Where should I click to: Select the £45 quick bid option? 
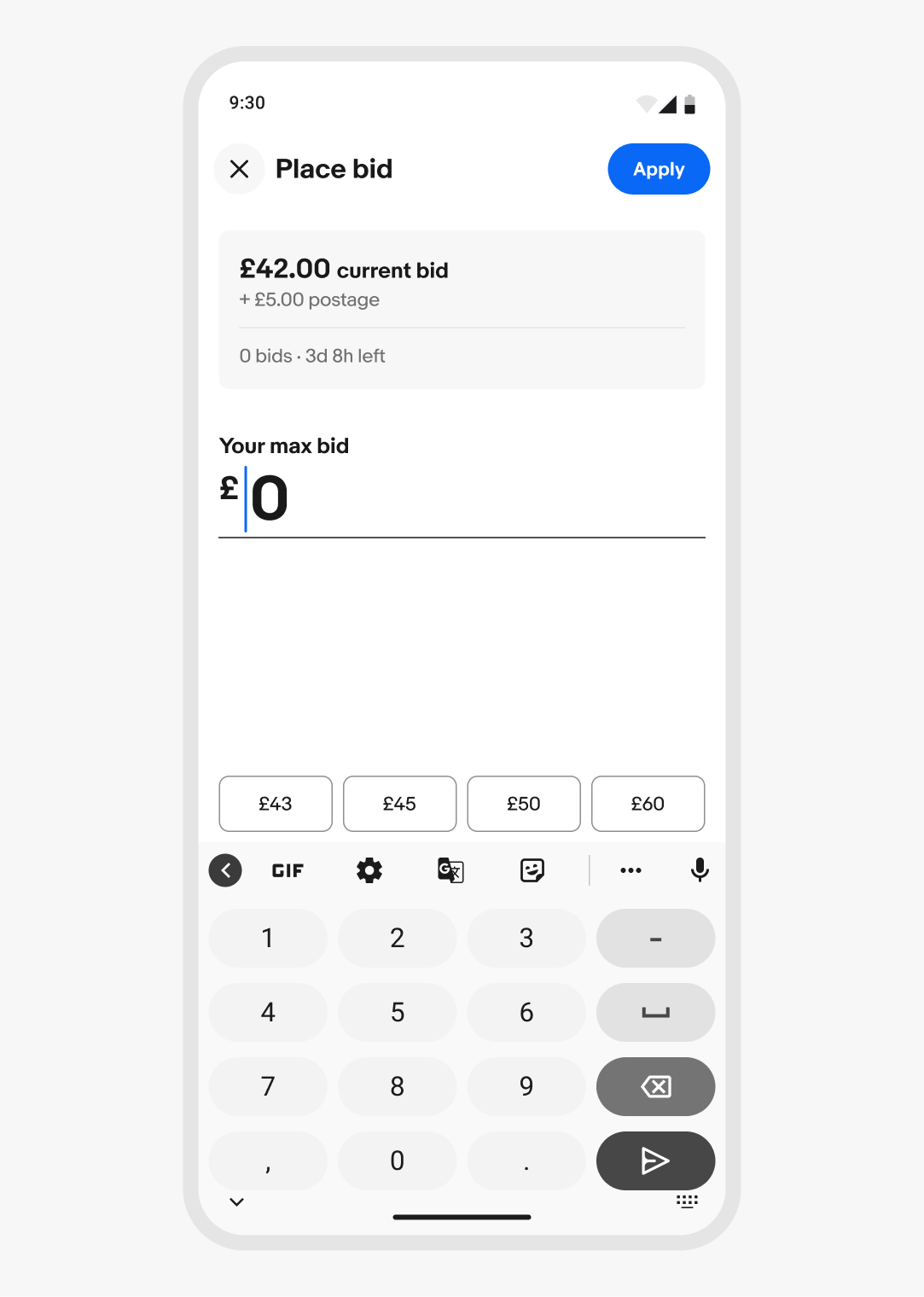tap(399, 803)
